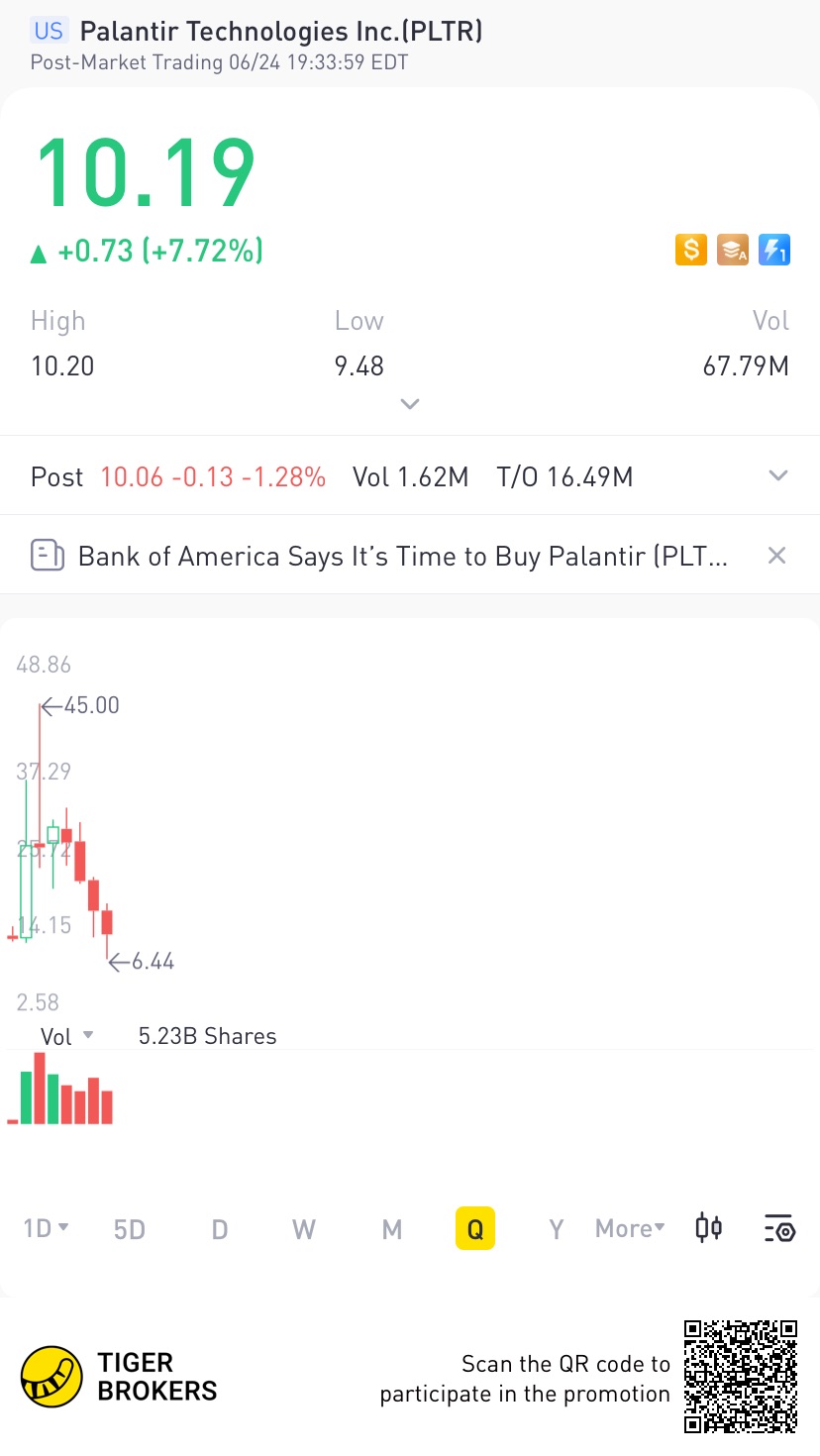Tap the blue lightning badge icon
The width and height of the screenshot is (820, 1456).
pyautogui.click(x=774, y=250)
